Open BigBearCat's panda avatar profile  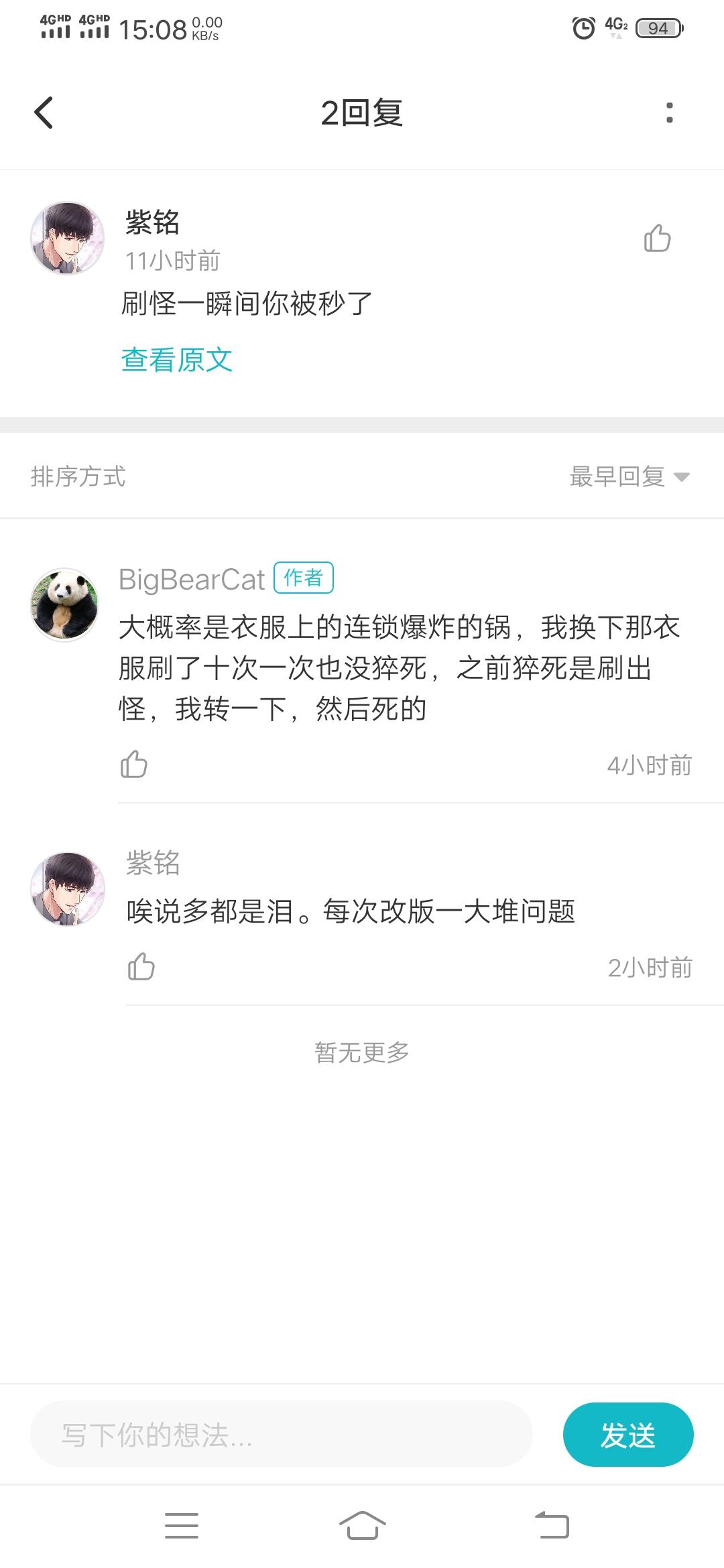tap(65, 604)
